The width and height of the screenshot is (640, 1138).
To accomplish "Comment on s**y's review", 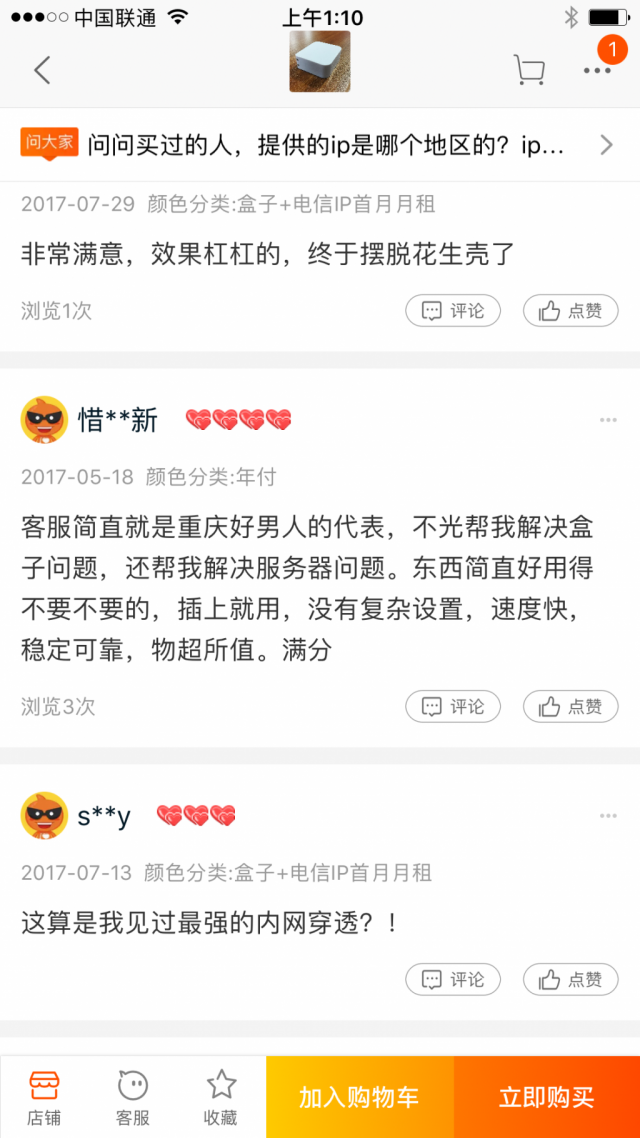I will pos(453,979).
